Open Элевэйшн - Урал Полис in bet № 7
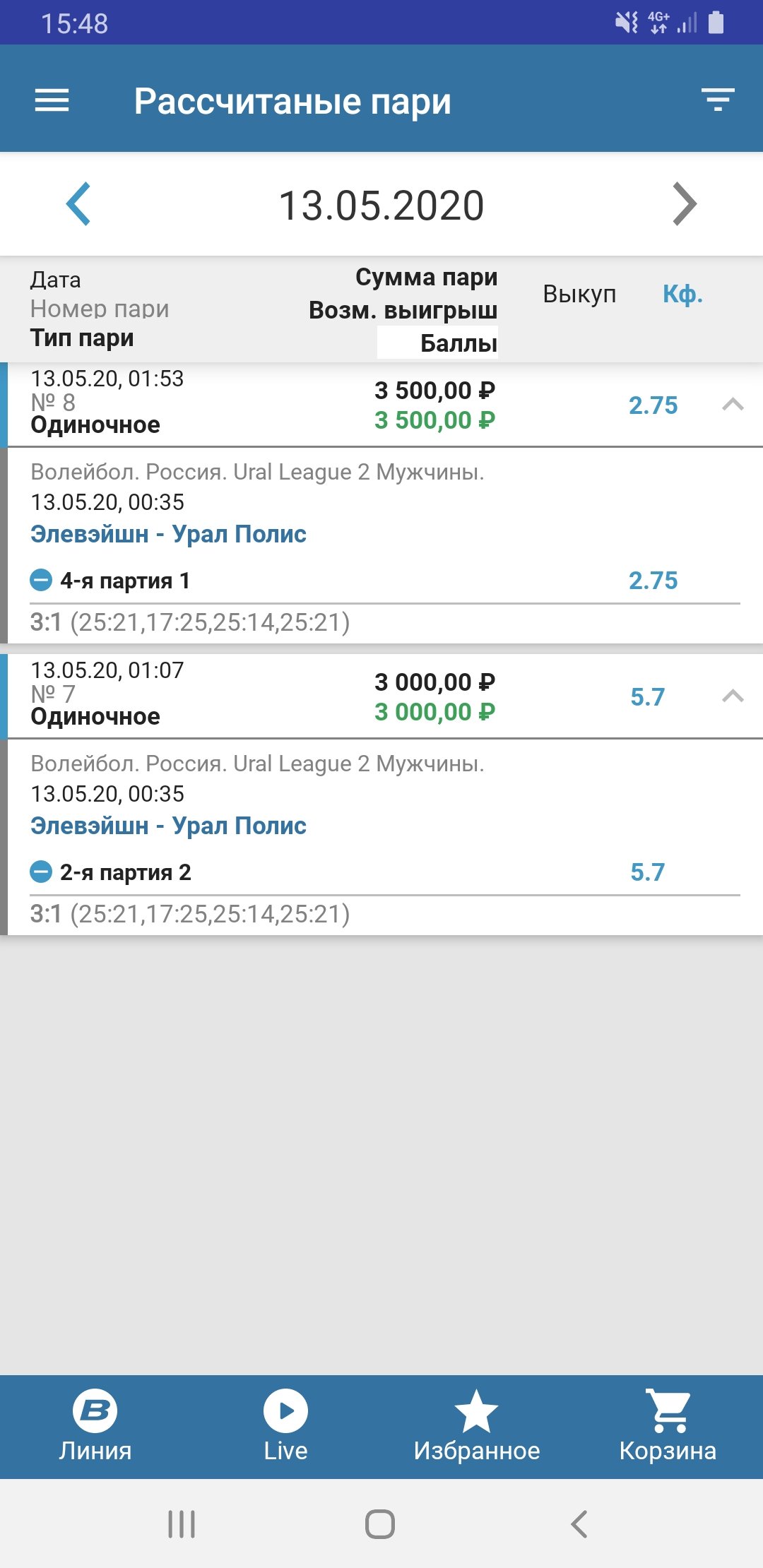This screenshot has width=763, height=1568. 168,826
